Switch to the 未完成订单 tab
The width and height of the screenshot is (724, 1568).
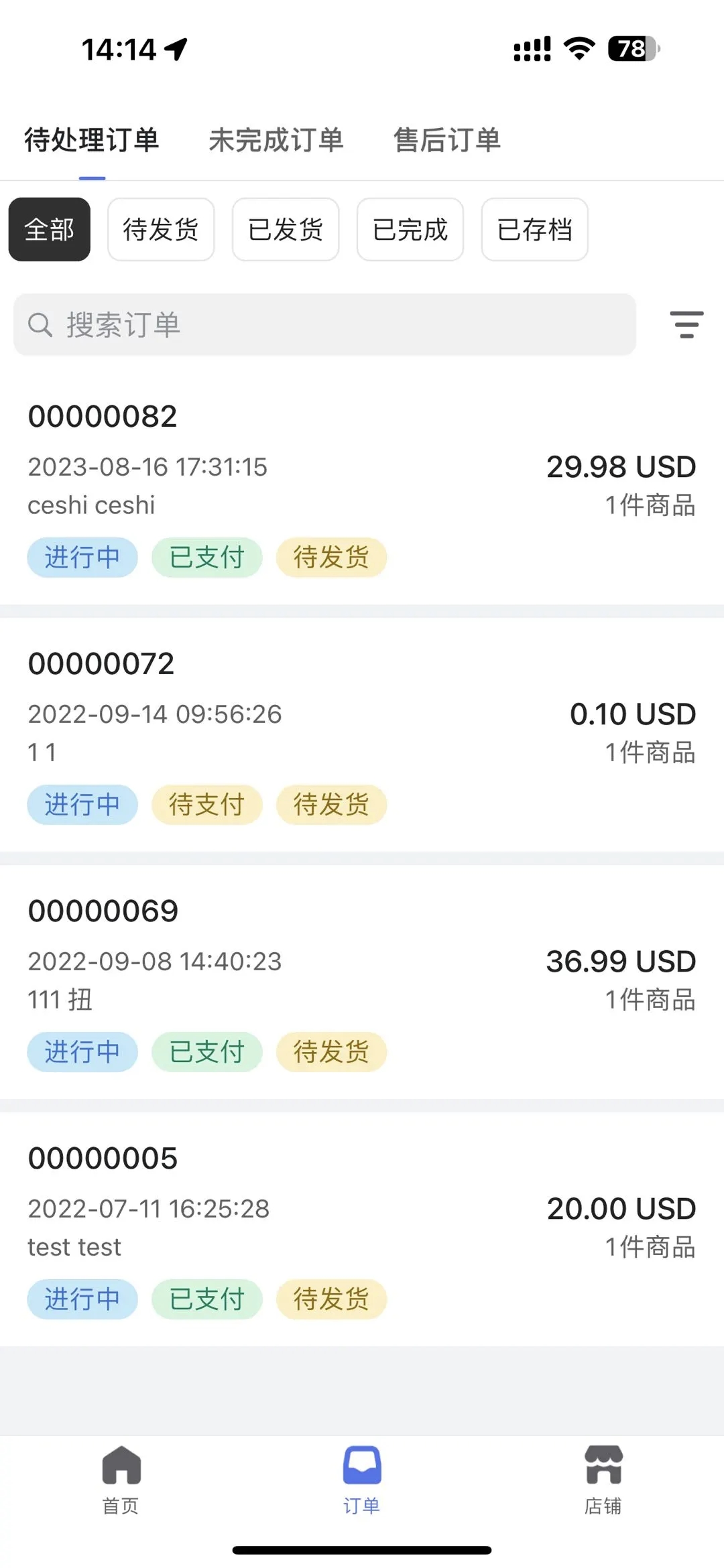276,141
